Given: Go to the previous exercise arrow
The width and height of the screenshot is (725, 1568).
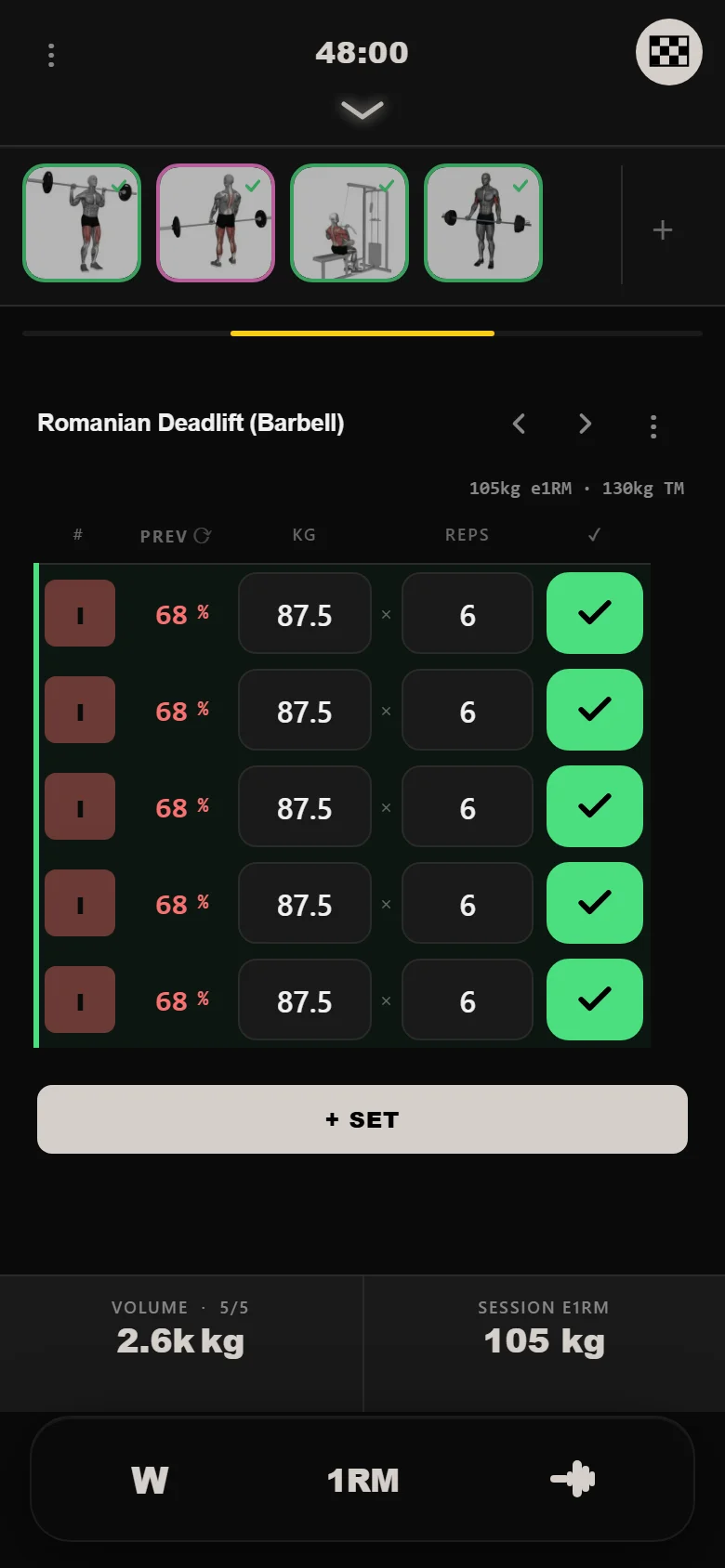Looking at the screenshot, I should coord(520,425).
